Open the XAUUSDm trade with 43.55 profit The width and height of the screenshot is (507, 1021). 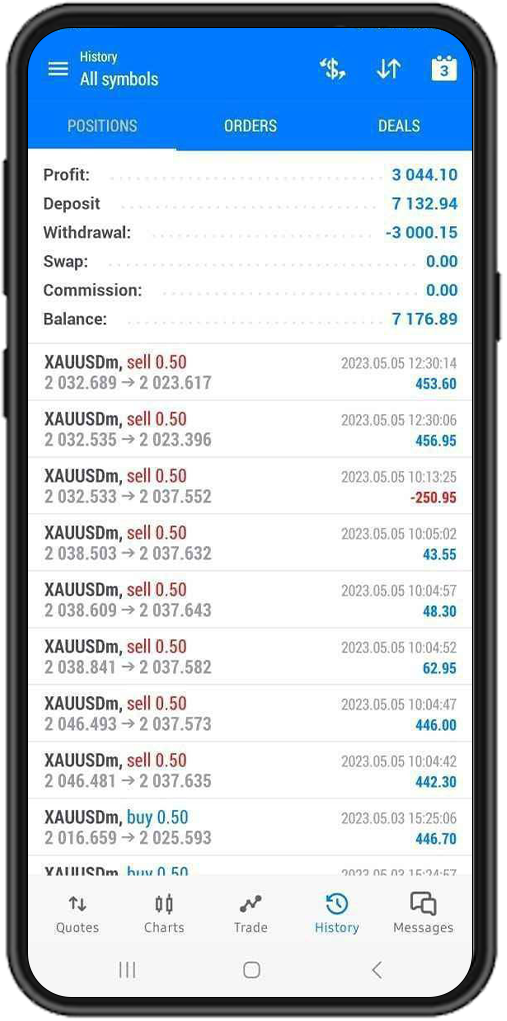251,543
